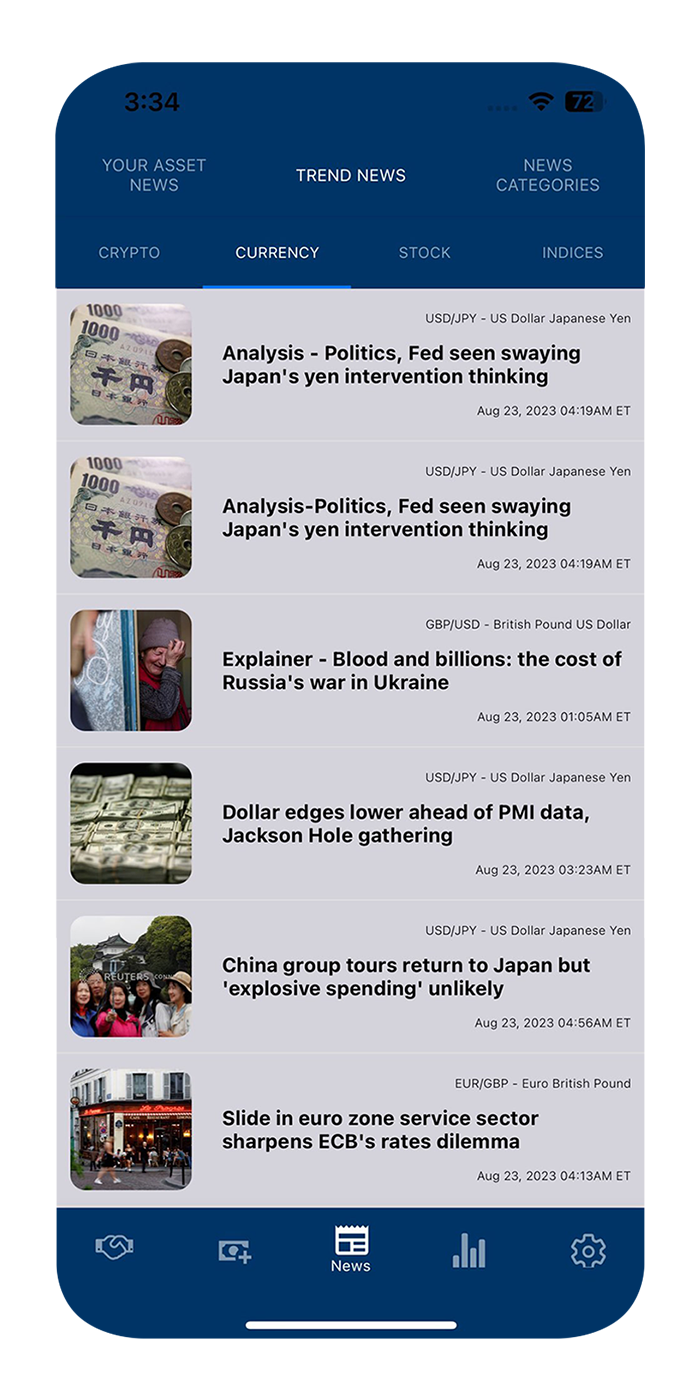Switch to the Stock sub-tab

point(425,253)
